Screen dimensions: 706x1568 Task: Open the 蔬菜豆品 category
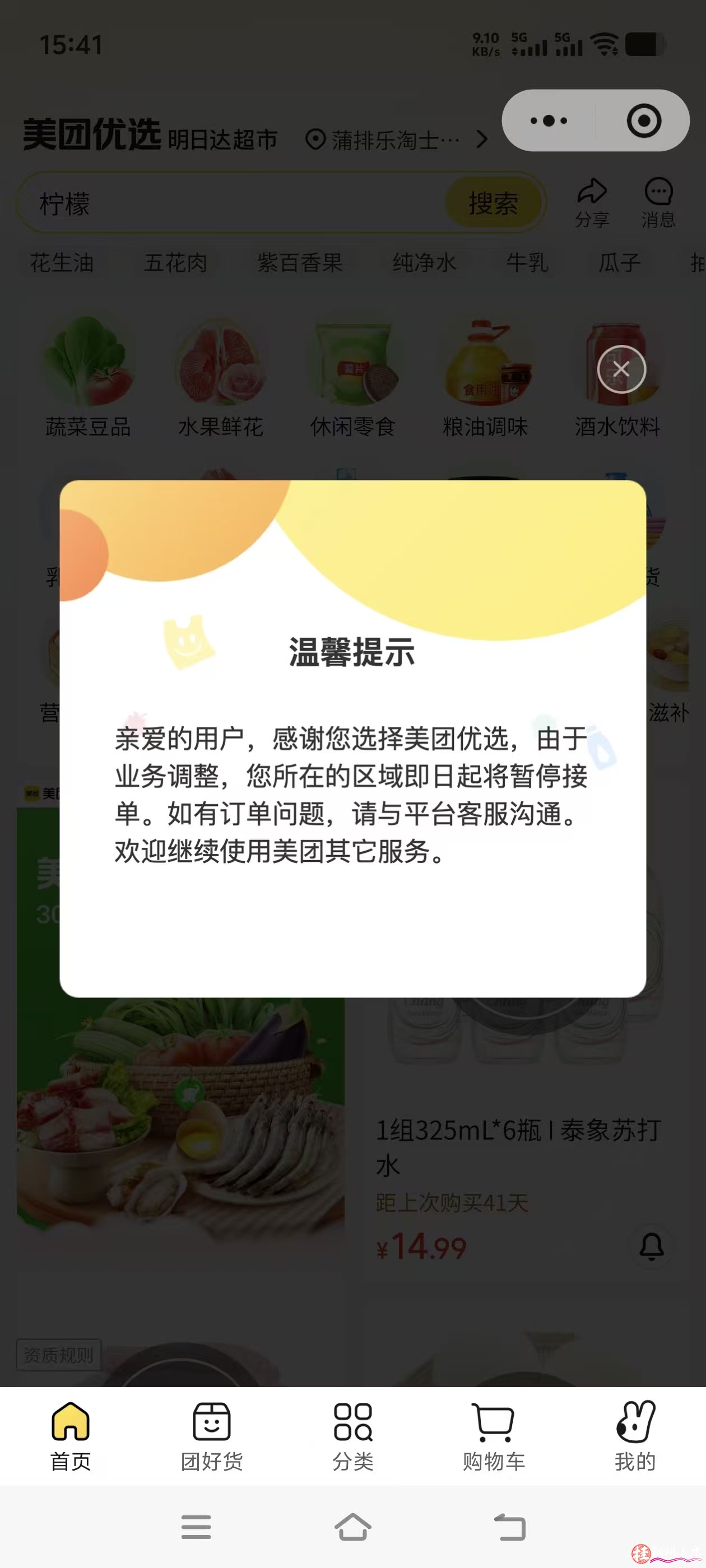[x=89, y=377]
